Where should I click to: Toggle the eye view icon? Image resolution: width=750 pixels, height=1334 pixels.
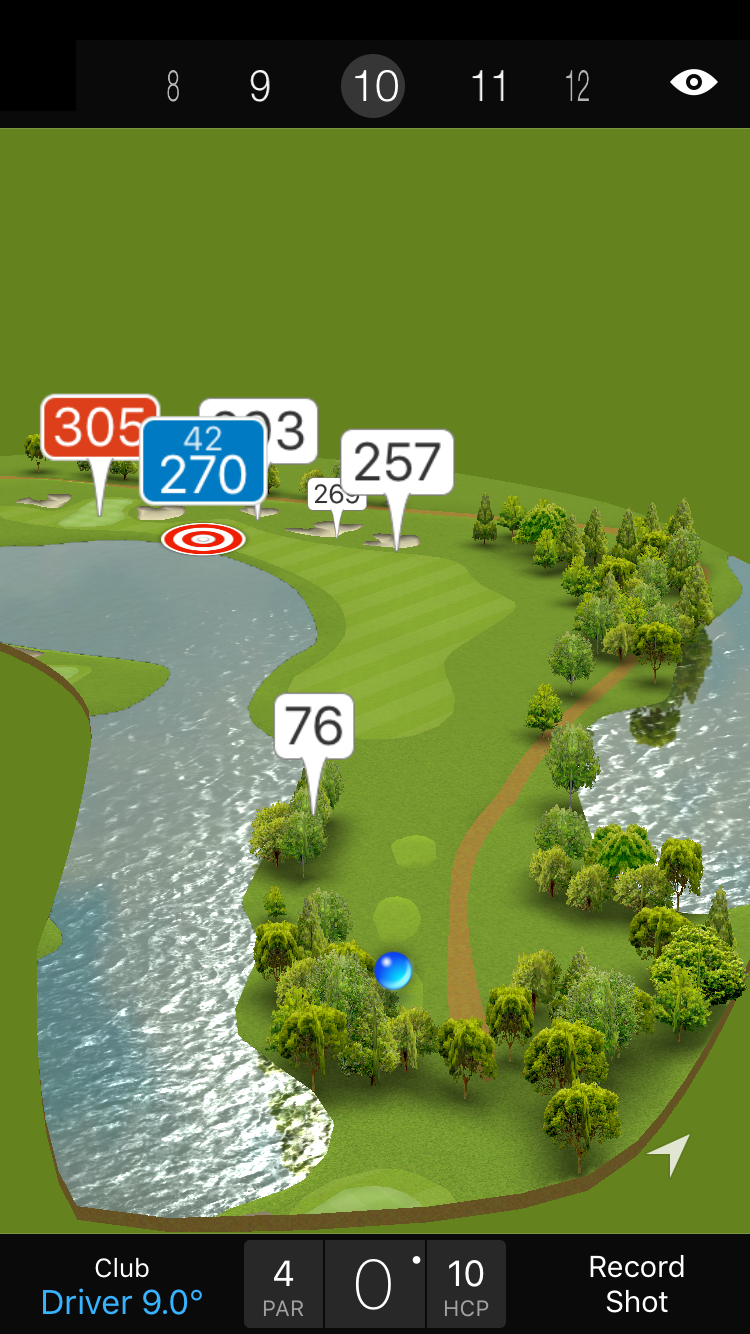[x=693, y=82]
